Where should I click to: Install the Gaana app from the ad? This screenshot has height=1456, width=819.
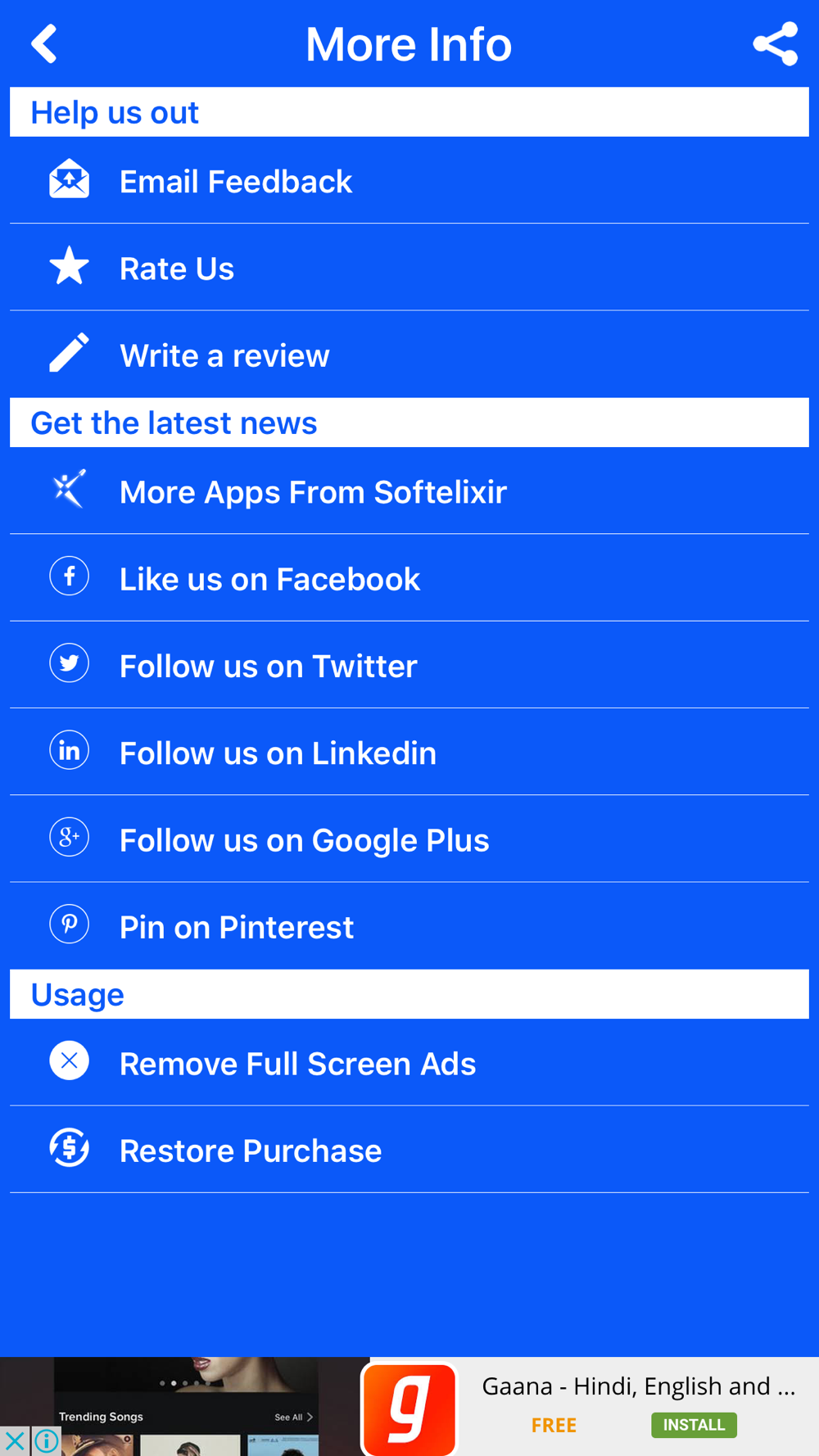(694, 1425)
